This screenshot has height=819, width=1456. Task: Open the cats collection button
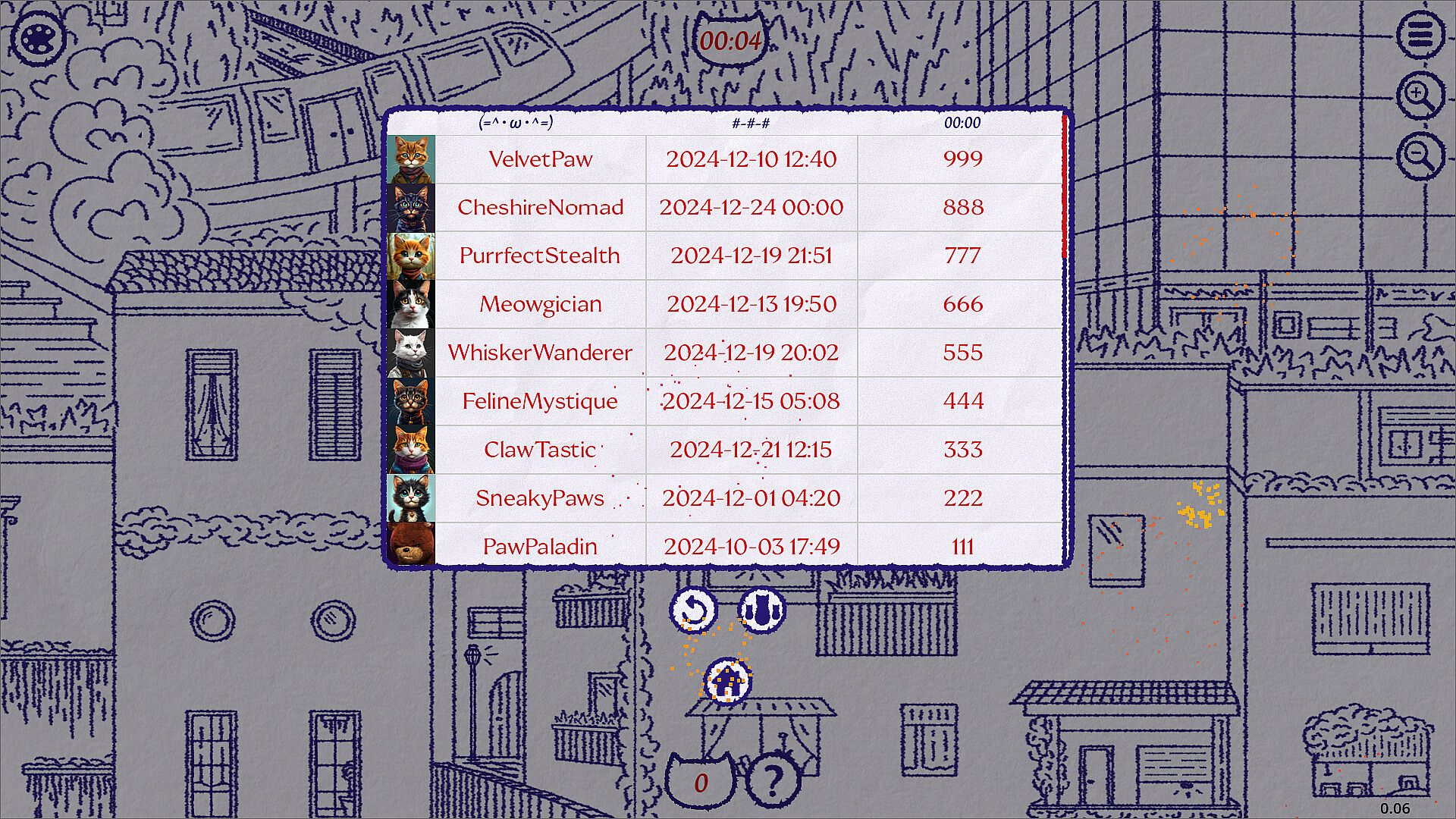761,609
